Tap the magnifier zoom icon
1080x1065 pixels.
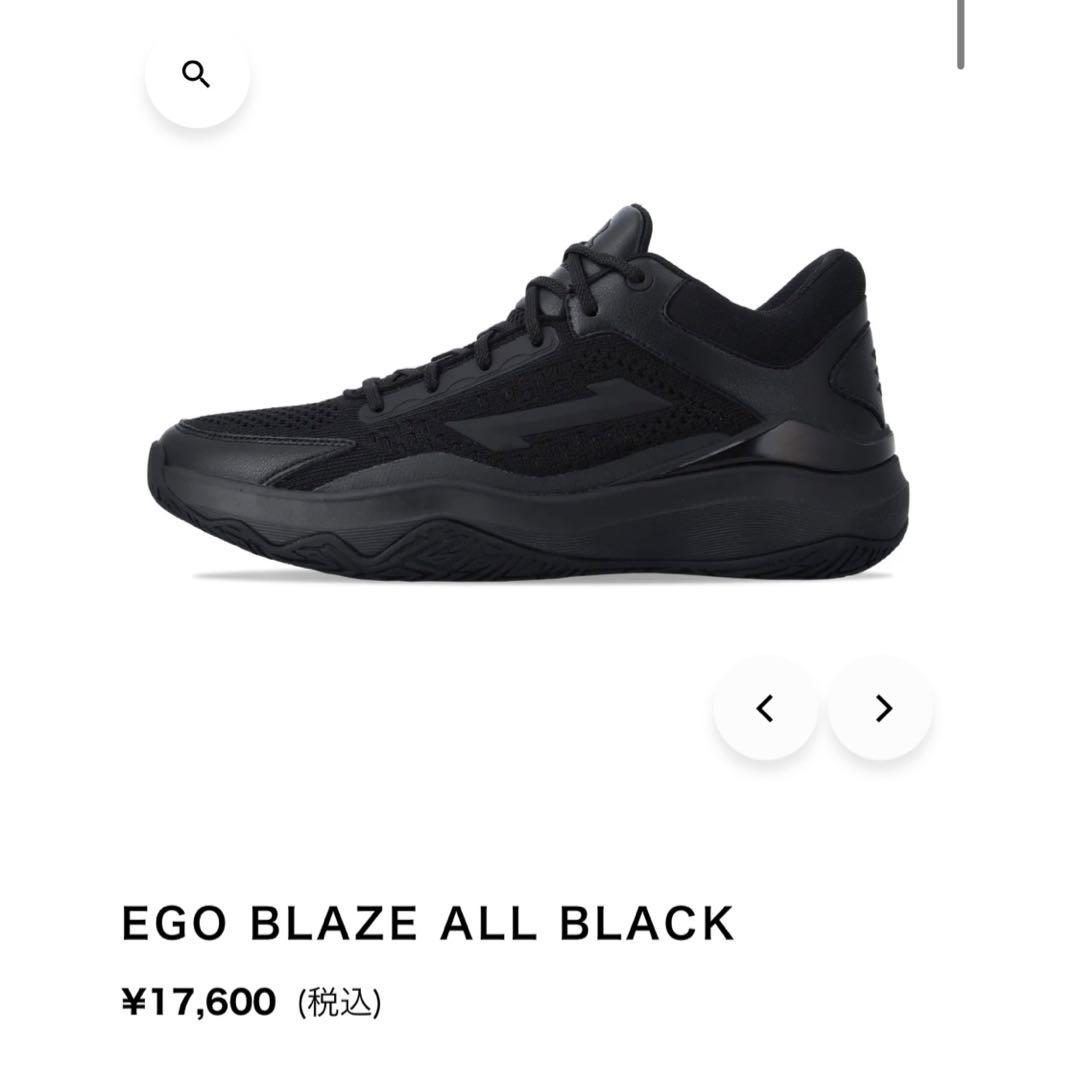click(x=196, y=75)
